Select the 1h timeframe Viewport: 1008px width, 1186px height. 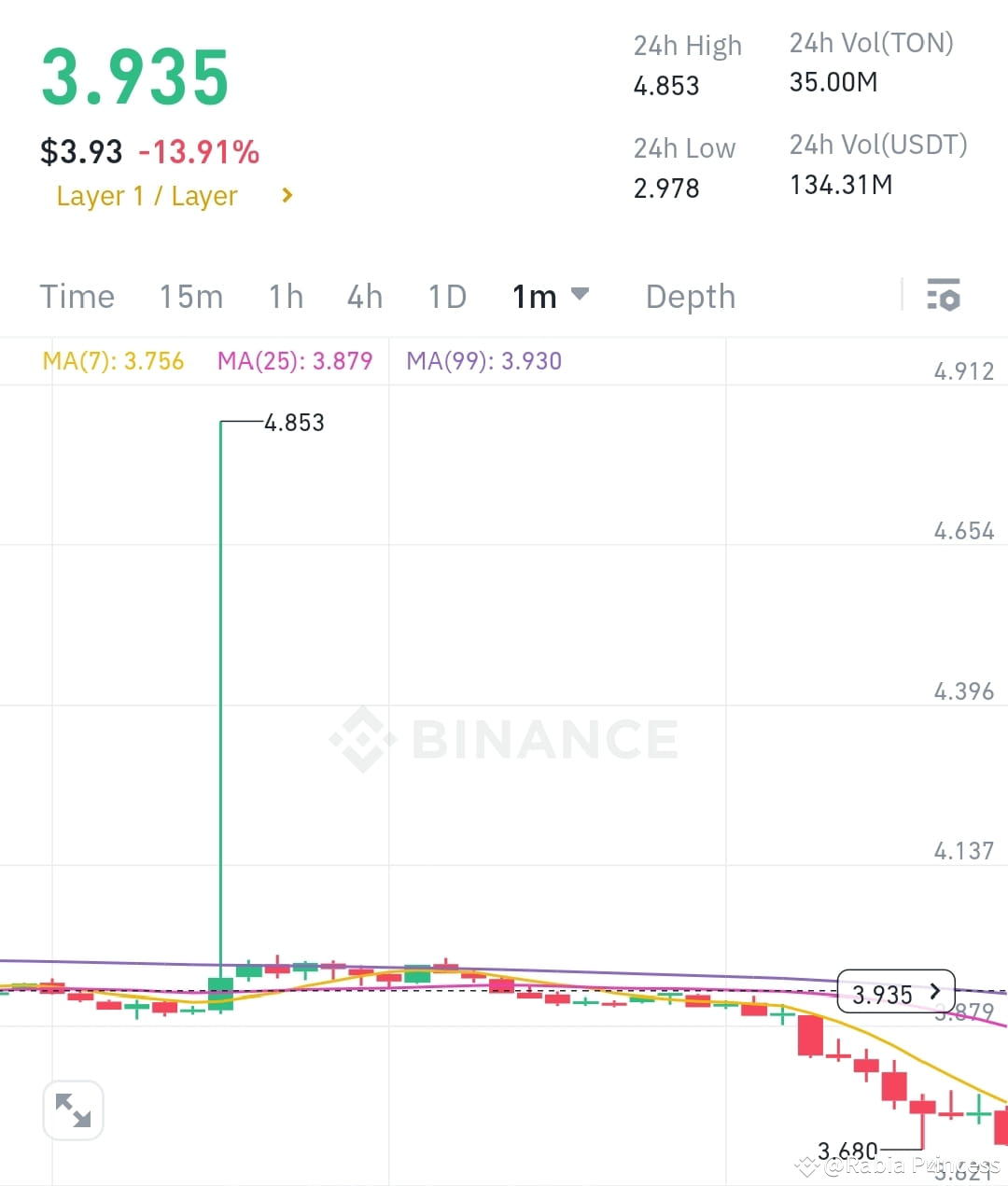click(286, 296)
